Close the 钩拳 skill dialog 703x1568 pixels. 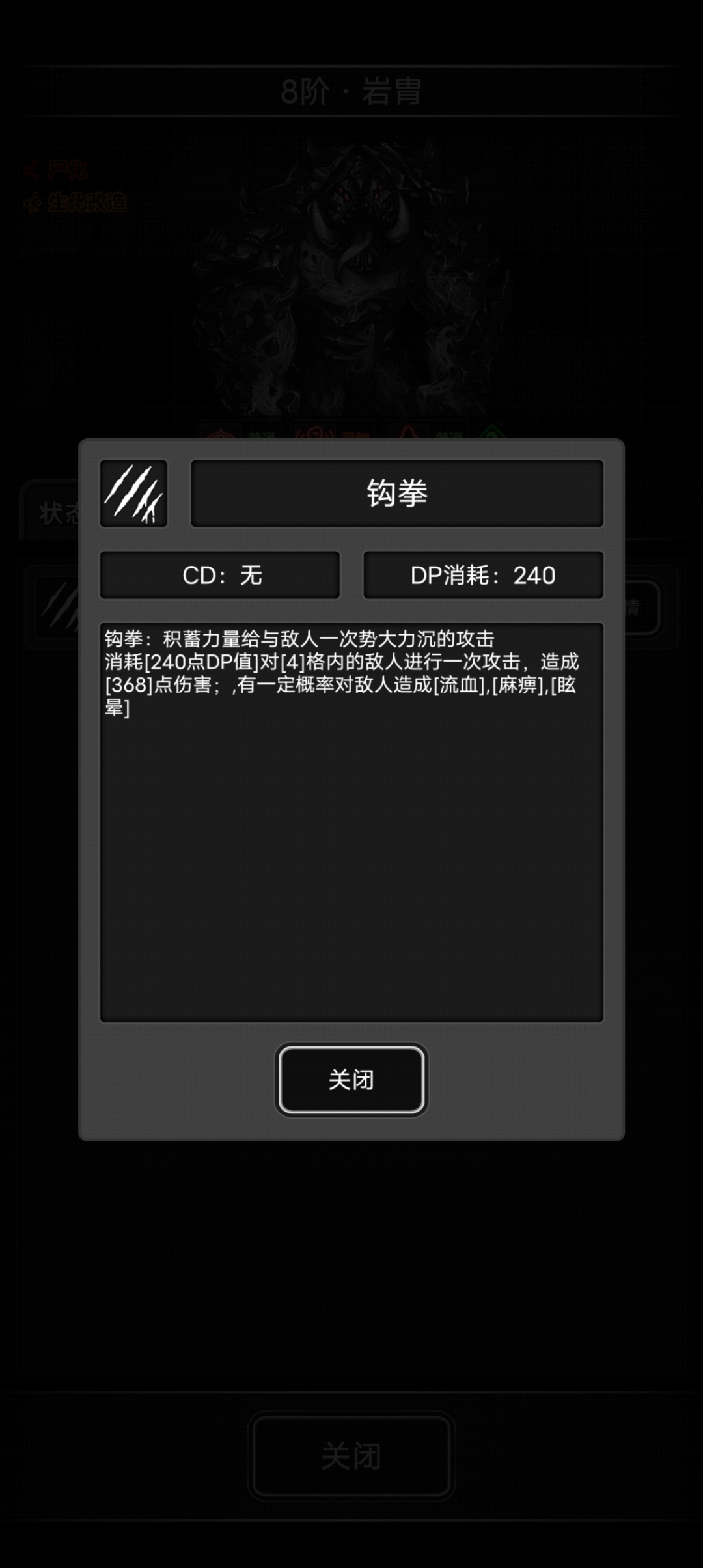(351, 1080)
